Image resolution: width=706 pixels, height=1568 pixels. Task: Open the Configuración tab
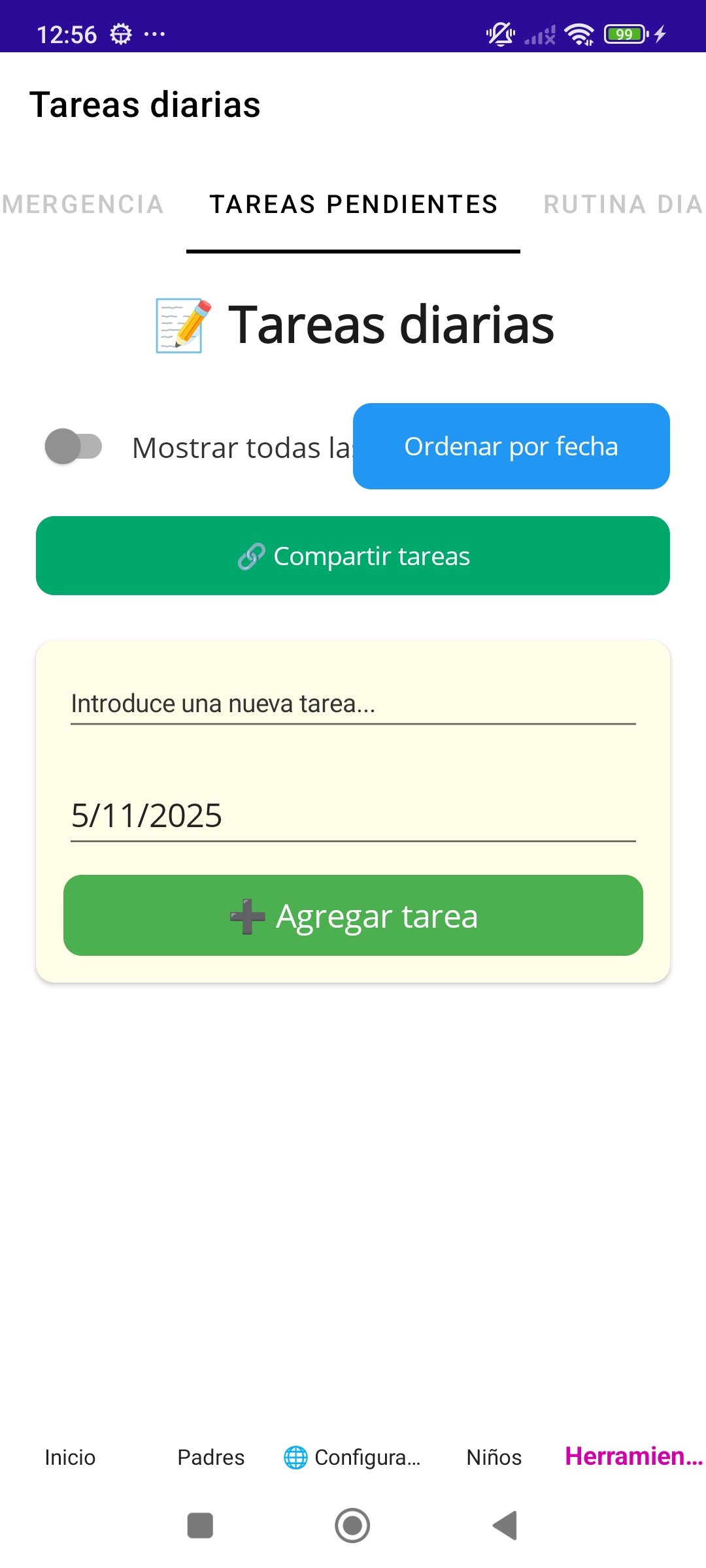[353, 1457]
